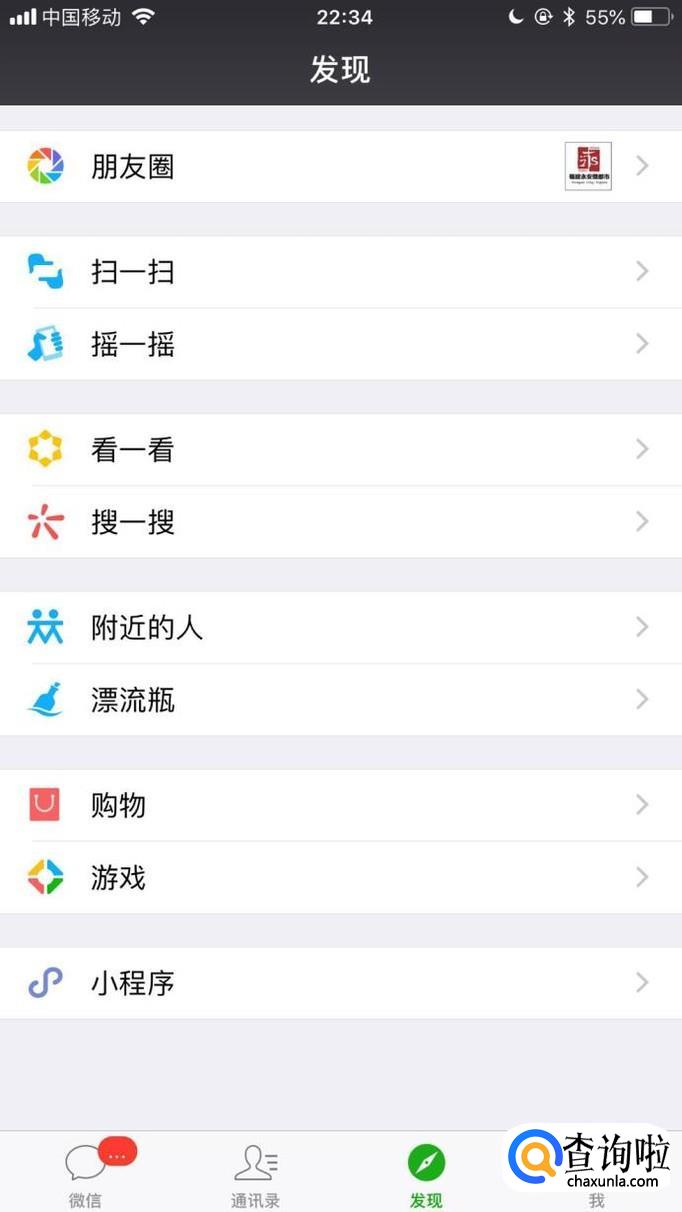Open 小程序 mini programs
This screenshot has width=682, height=1212.
(340, 983)
